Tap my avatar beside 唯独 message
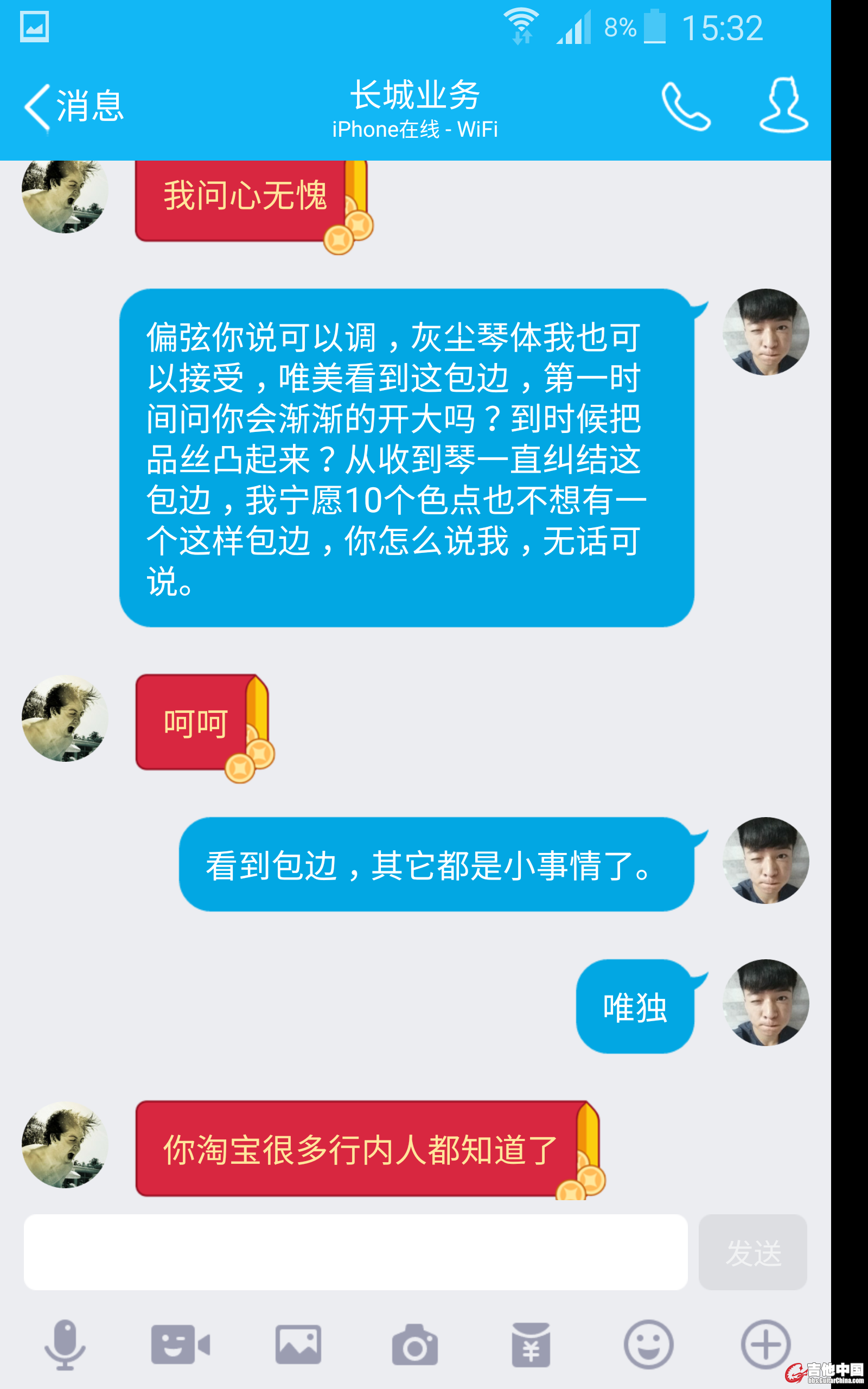This screenshot has width=868, height=1389. (x=765, y=1002)
